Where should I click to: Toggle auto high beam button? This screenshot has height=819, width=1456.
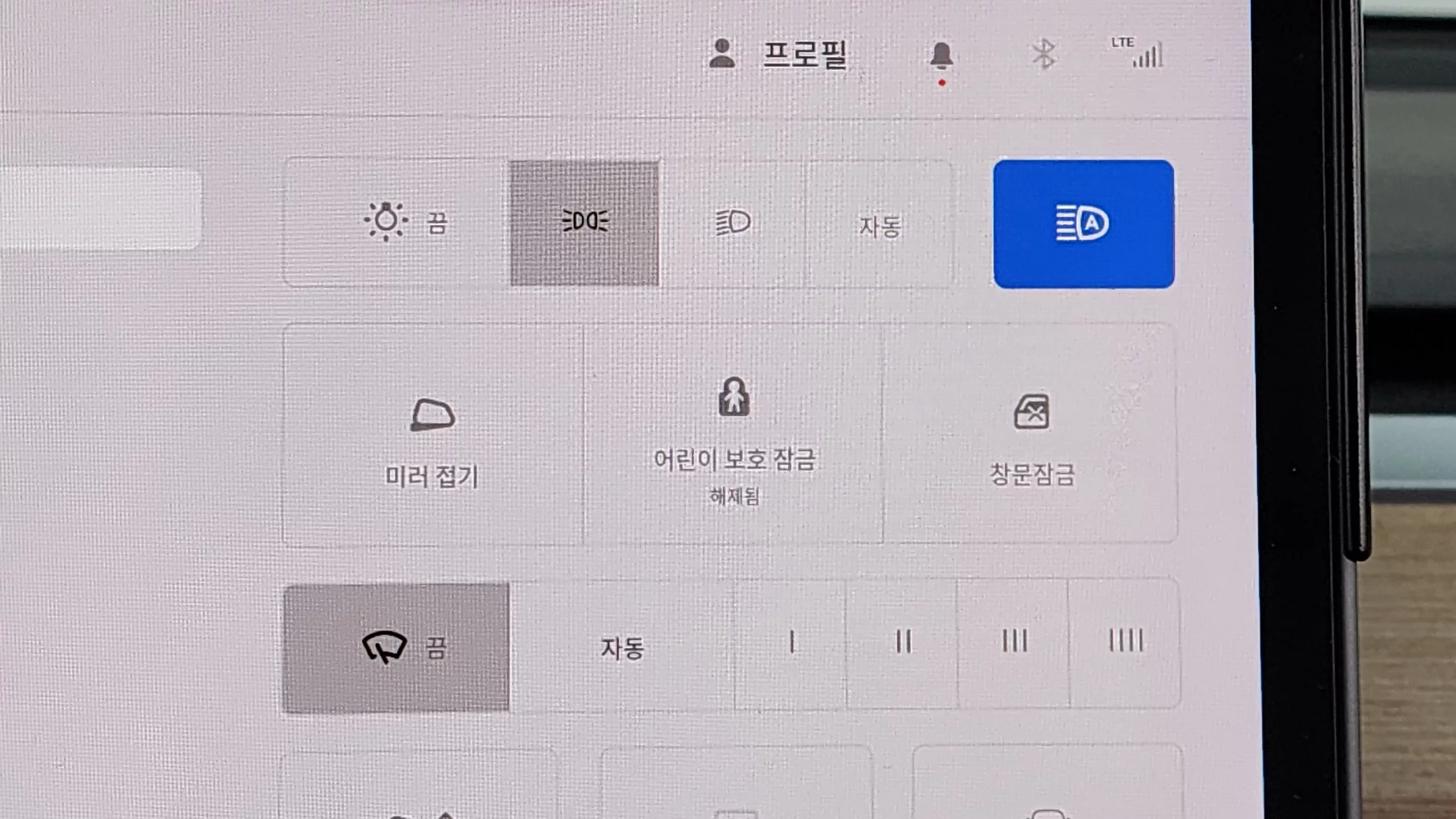[x=1083, y=224]
